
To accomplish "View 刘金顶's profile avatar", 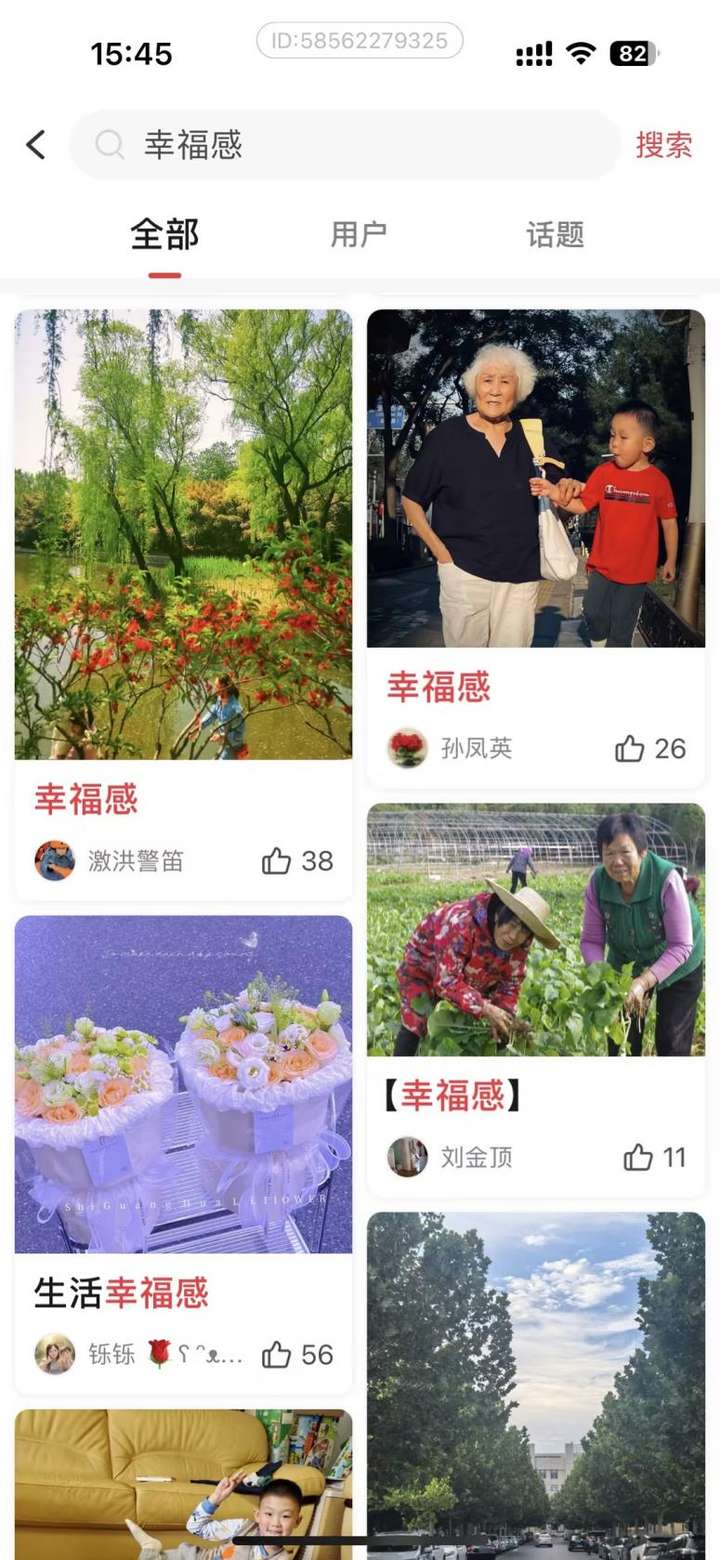I will tap(407, 1157).
